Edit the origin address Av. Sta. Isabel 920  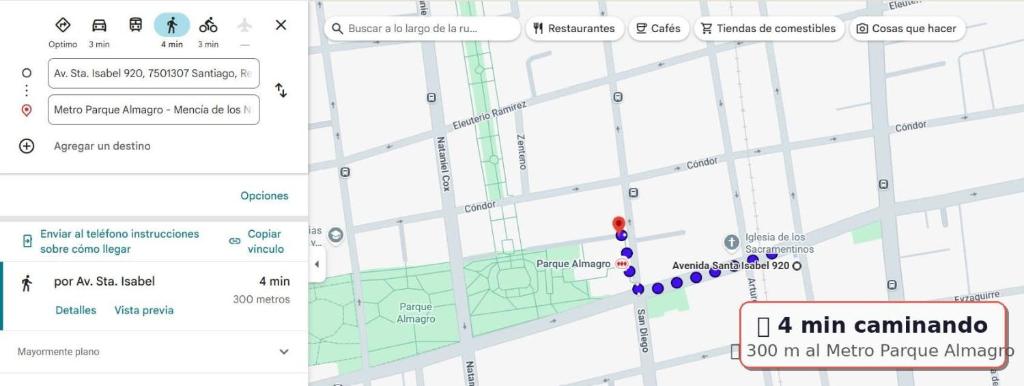153,73
